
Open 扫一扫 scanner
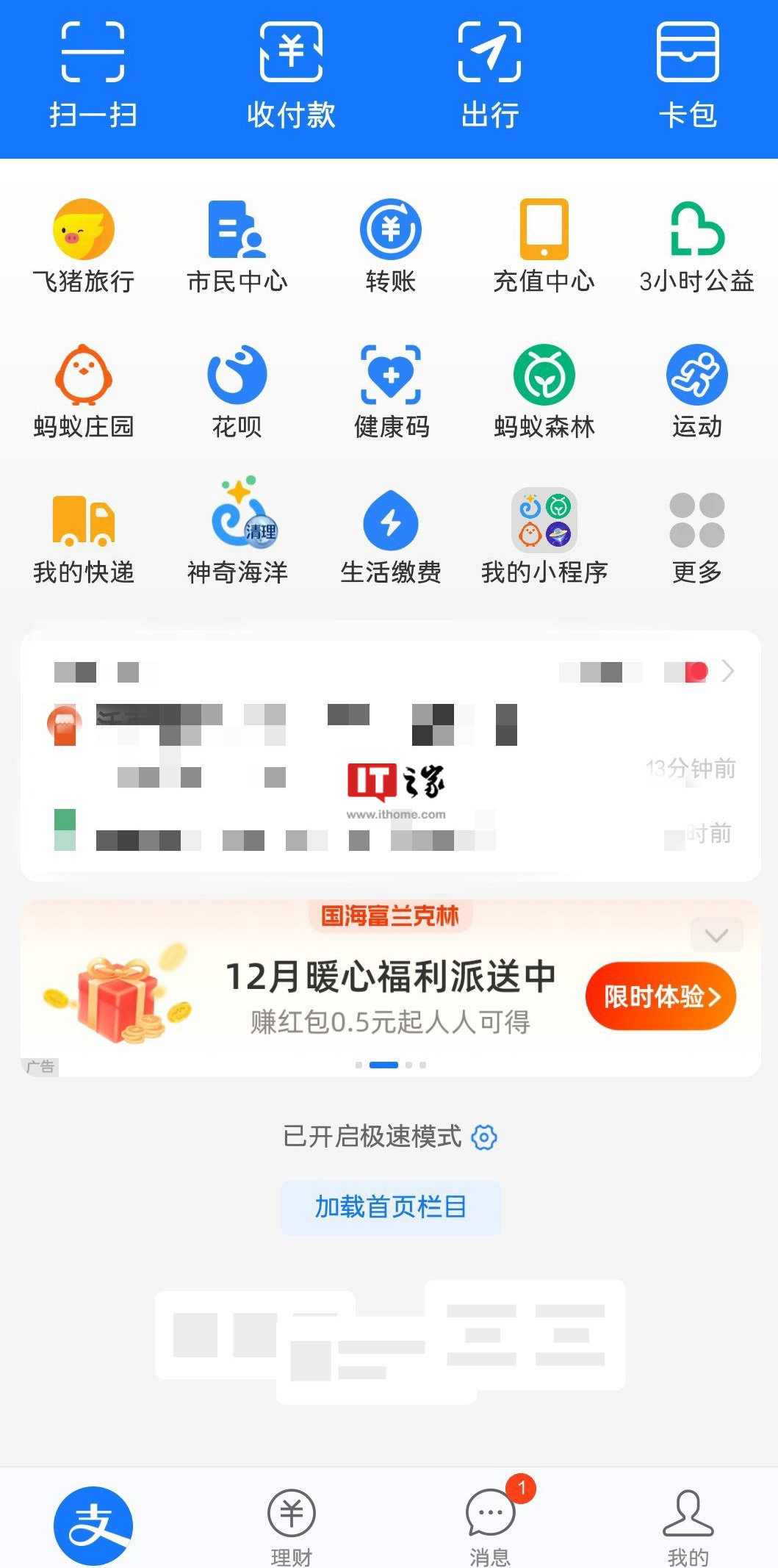point(93,73)
